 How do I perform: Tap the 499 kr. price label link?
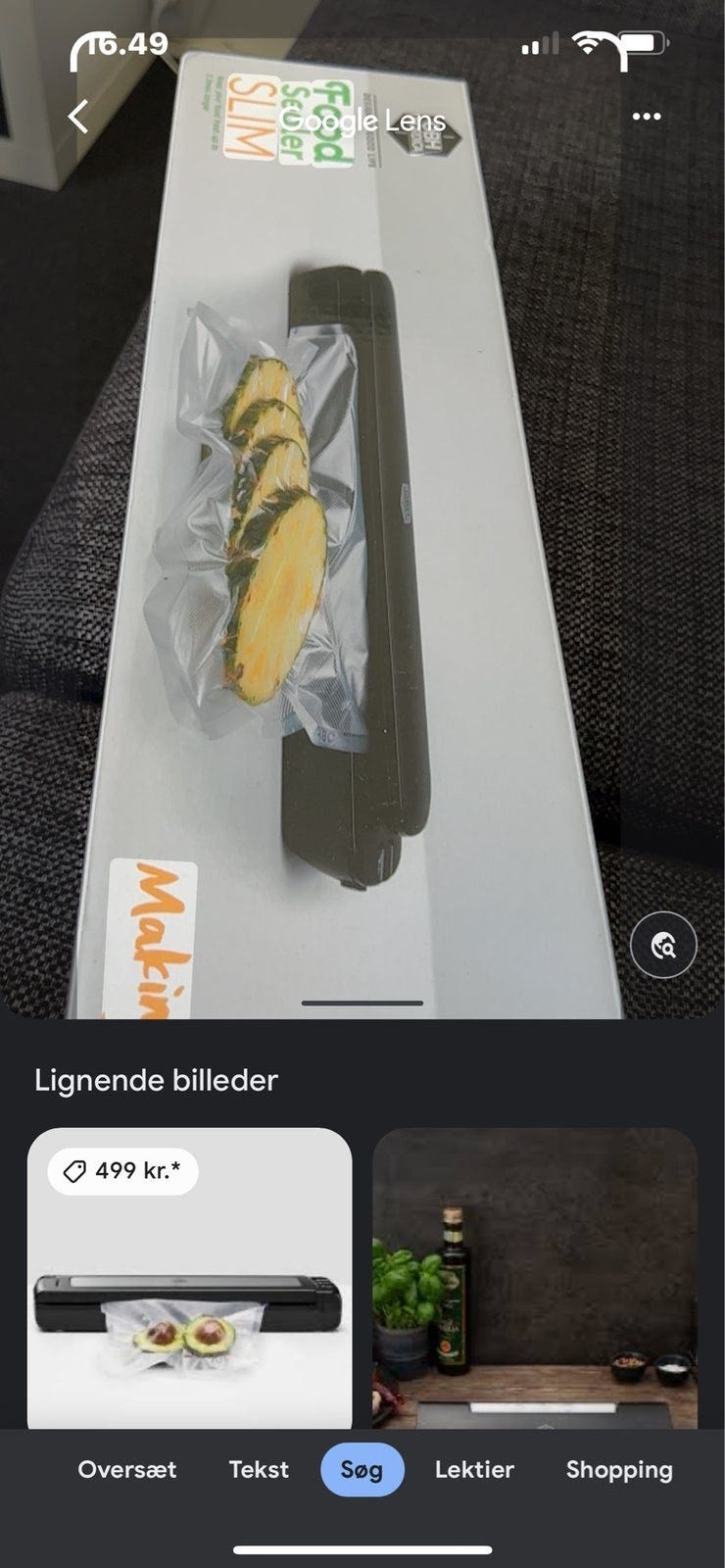[121, 1171]
